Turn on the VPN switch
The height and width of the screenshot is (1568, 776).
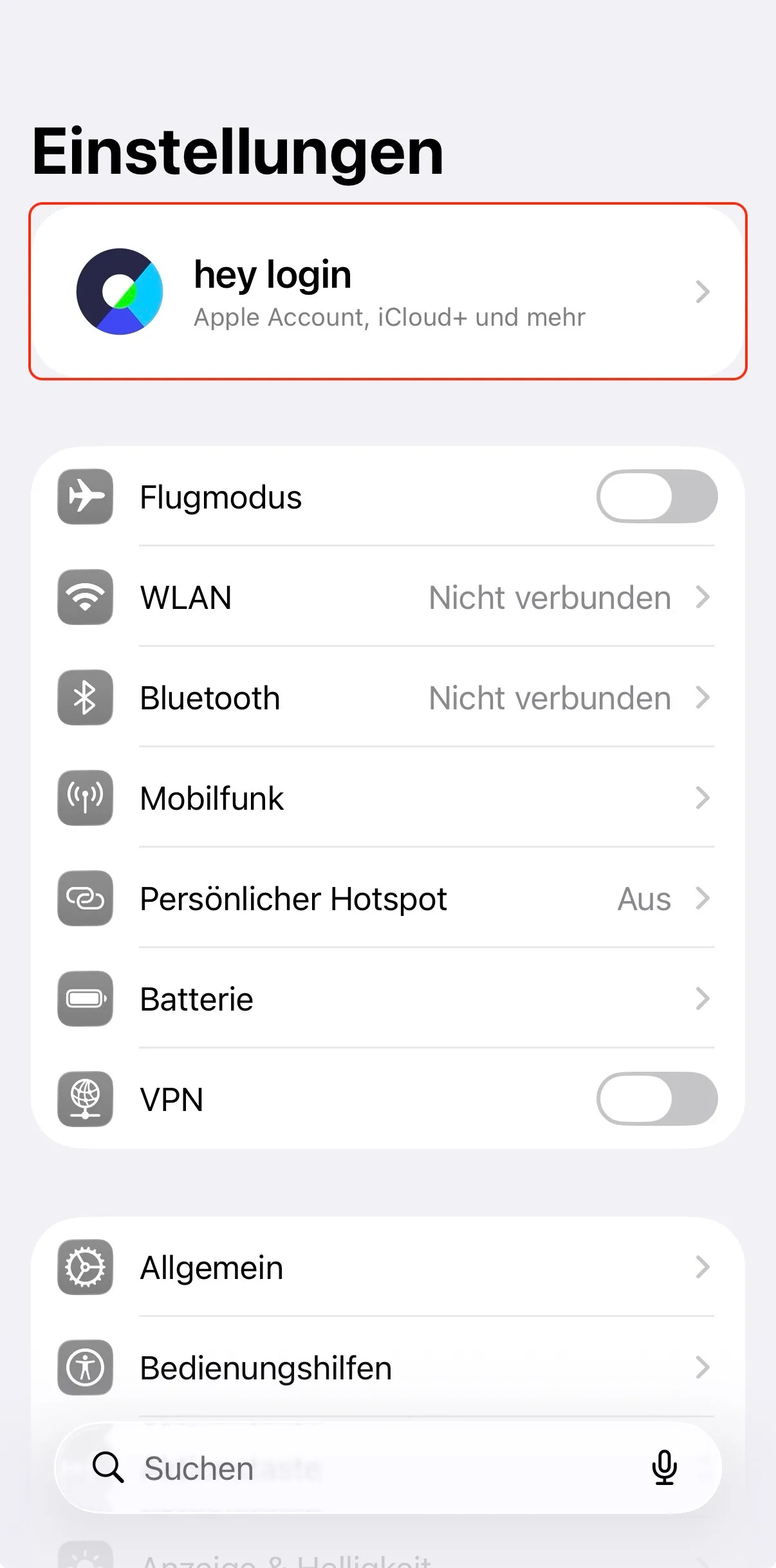point(656,1099)
